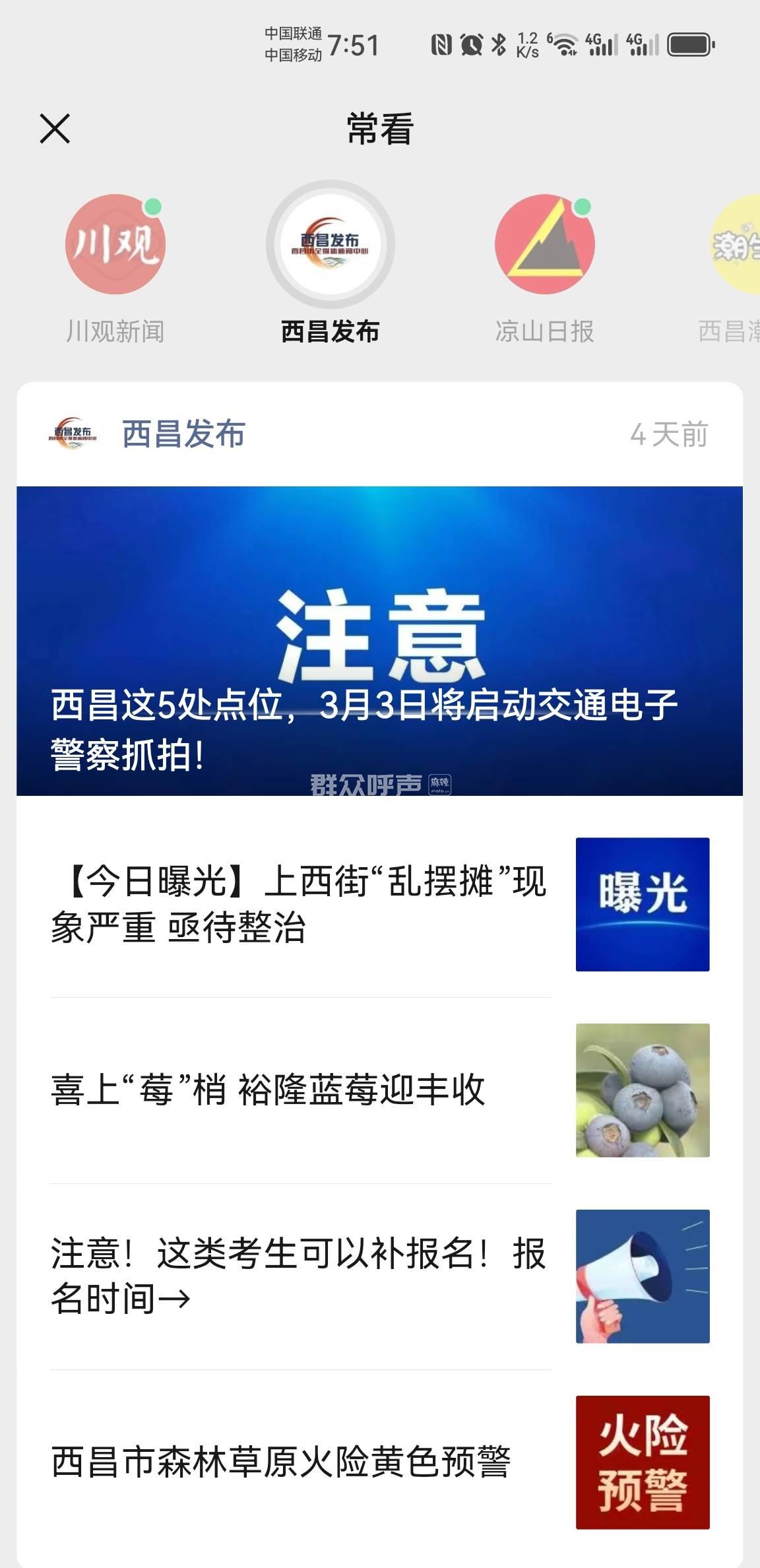Close the 常看 page

pyautogui.click(x=55, y=128)
